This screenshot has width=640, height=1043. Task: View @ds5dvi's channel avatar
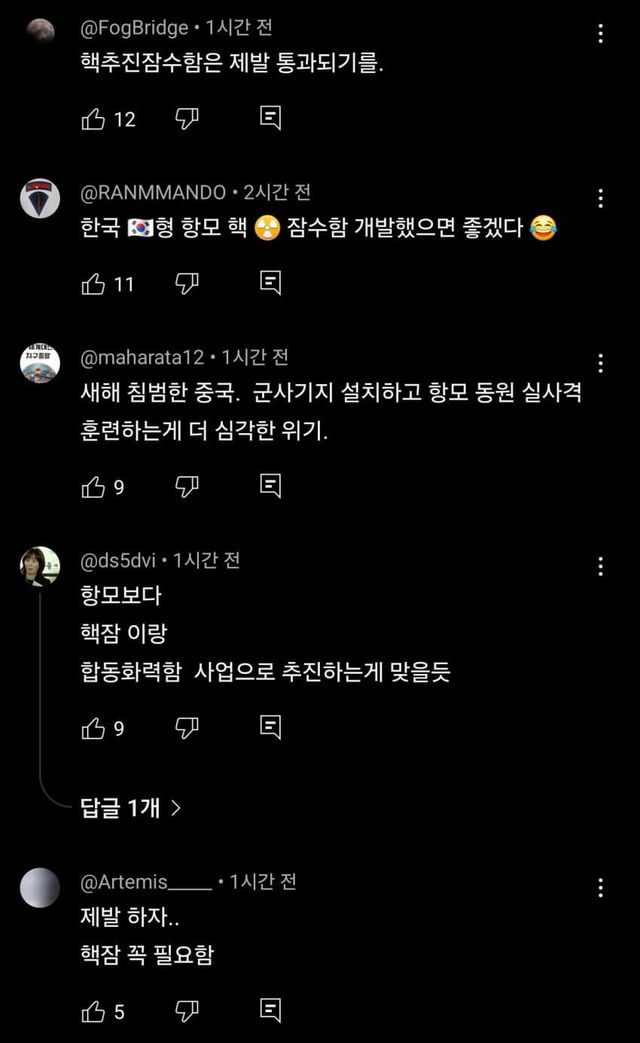(x=40, y=566)
